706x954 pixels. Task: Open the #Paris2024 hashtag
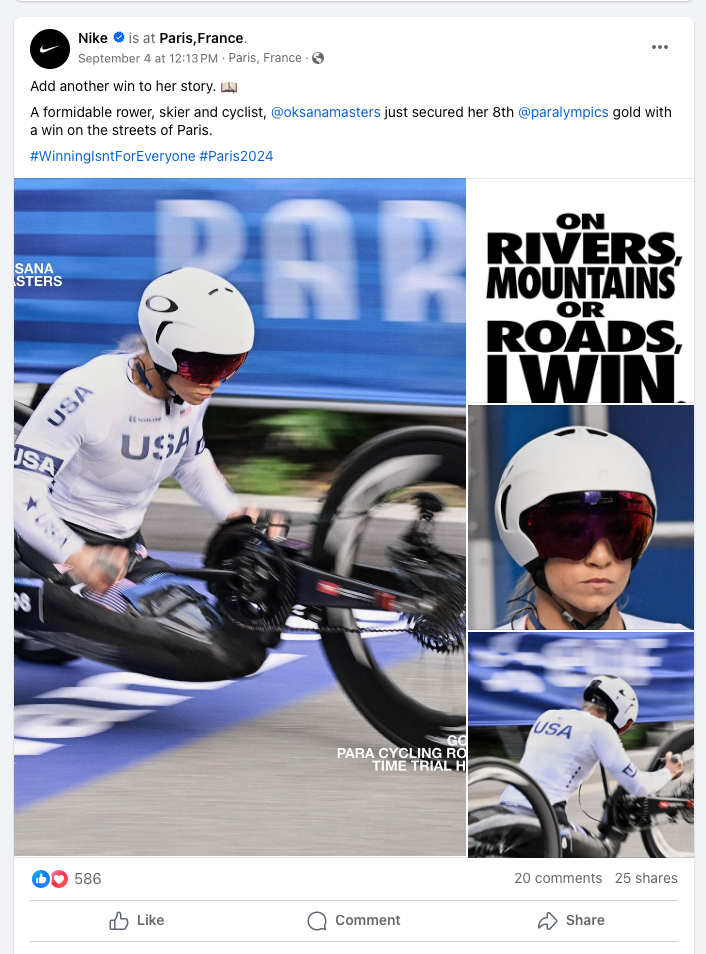pos(236,156)
